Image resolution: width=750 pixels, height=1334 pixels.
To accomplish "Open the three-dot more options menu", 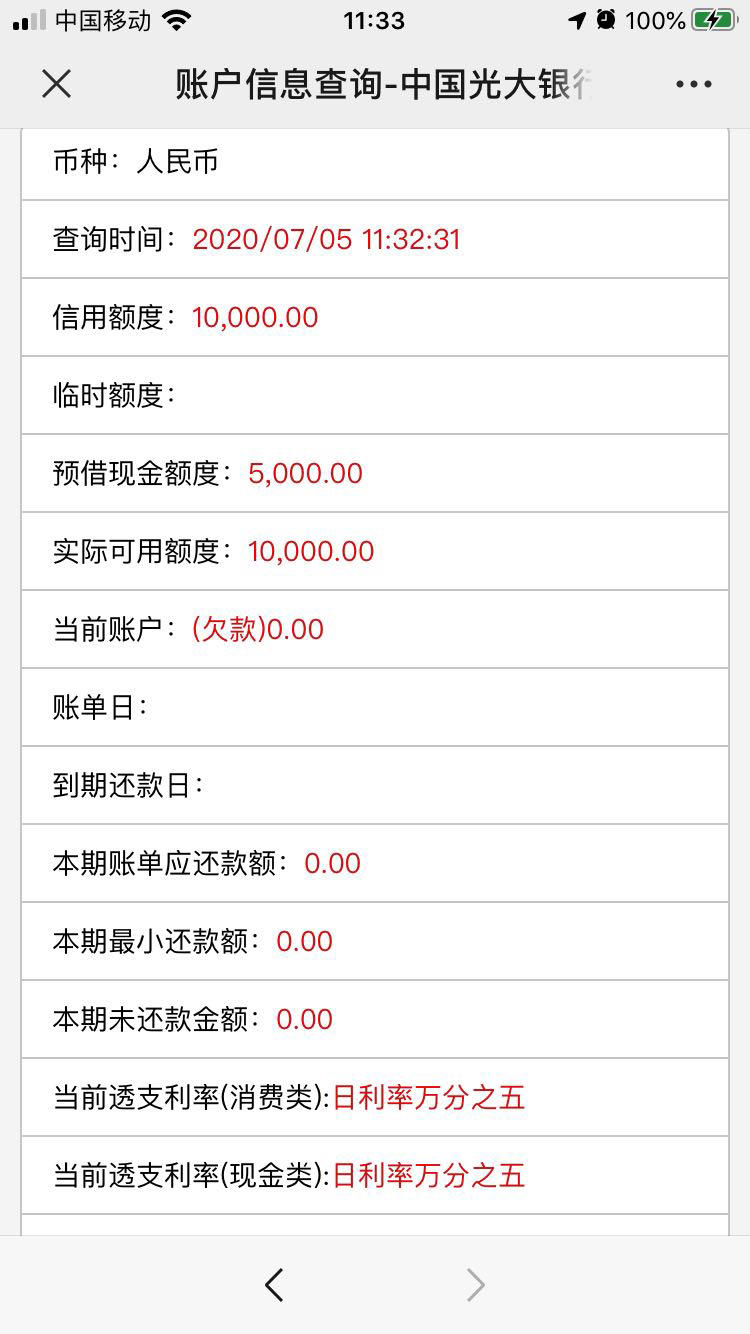I will pyautogui.click(x=693, y=84).
